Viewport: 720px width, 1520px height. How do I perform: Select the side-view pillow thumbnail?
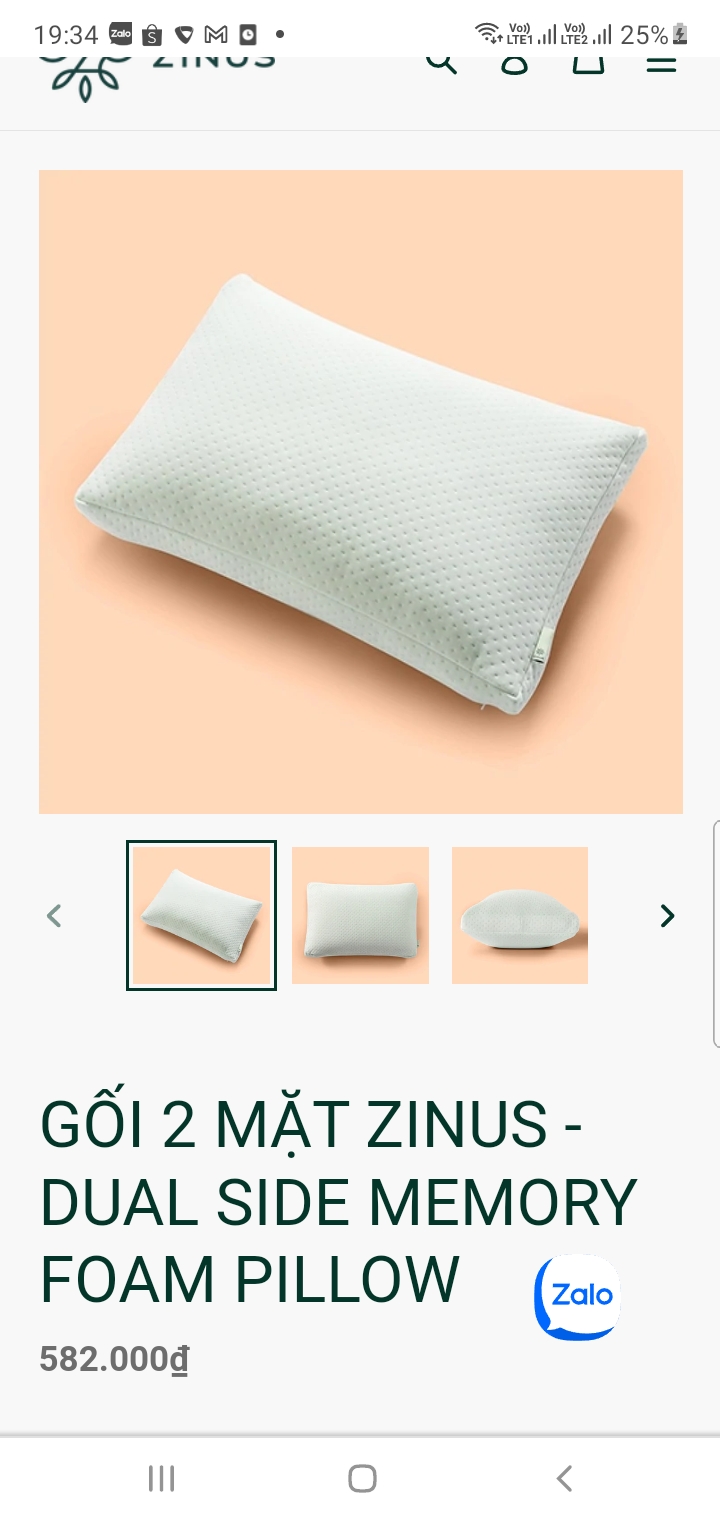tap(520, 915)
